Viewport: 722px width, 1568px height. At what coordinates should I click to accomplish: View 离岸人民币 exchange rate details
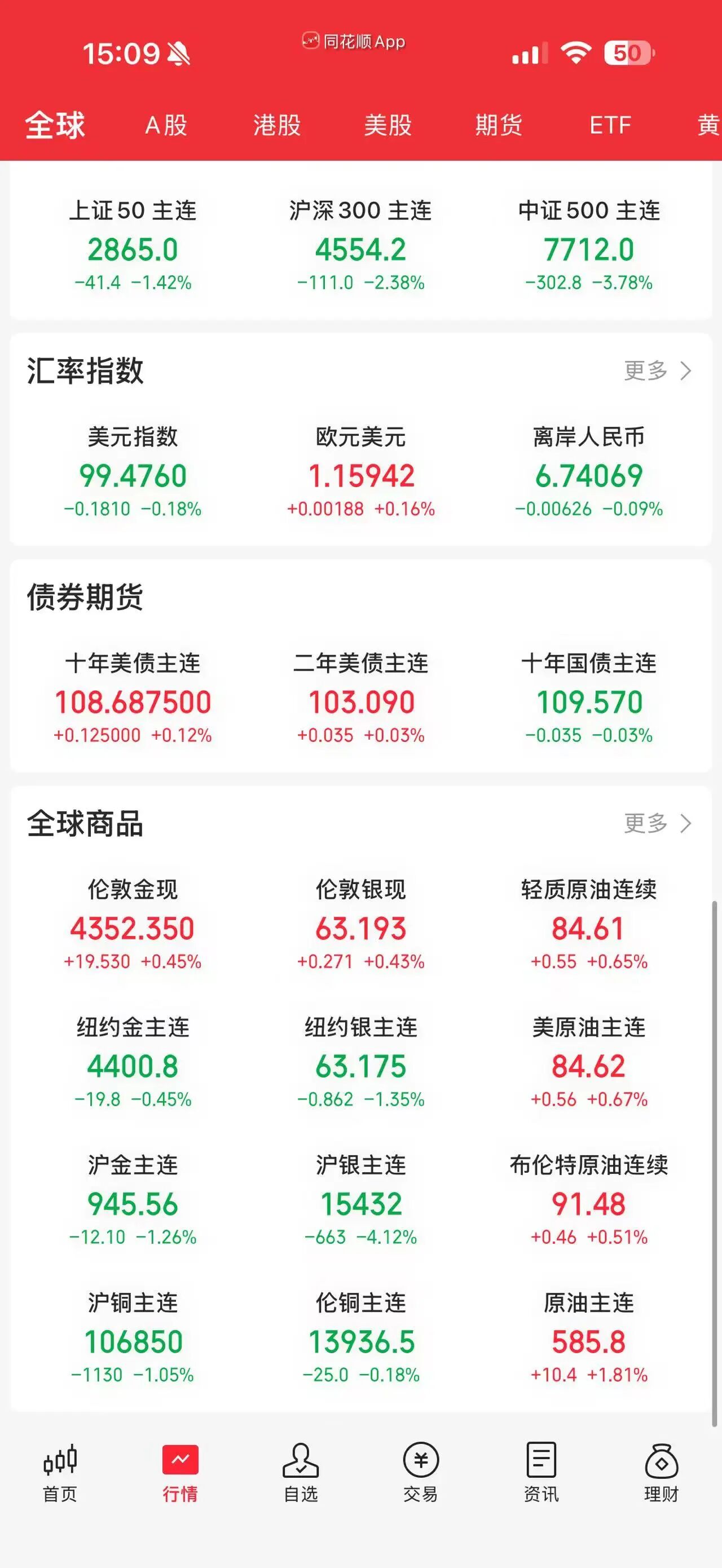click(589, 471)
